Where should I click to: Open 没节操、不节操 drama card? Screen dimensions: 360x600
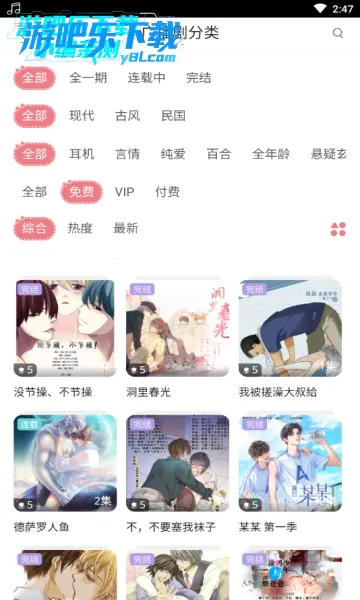(65, 337)
